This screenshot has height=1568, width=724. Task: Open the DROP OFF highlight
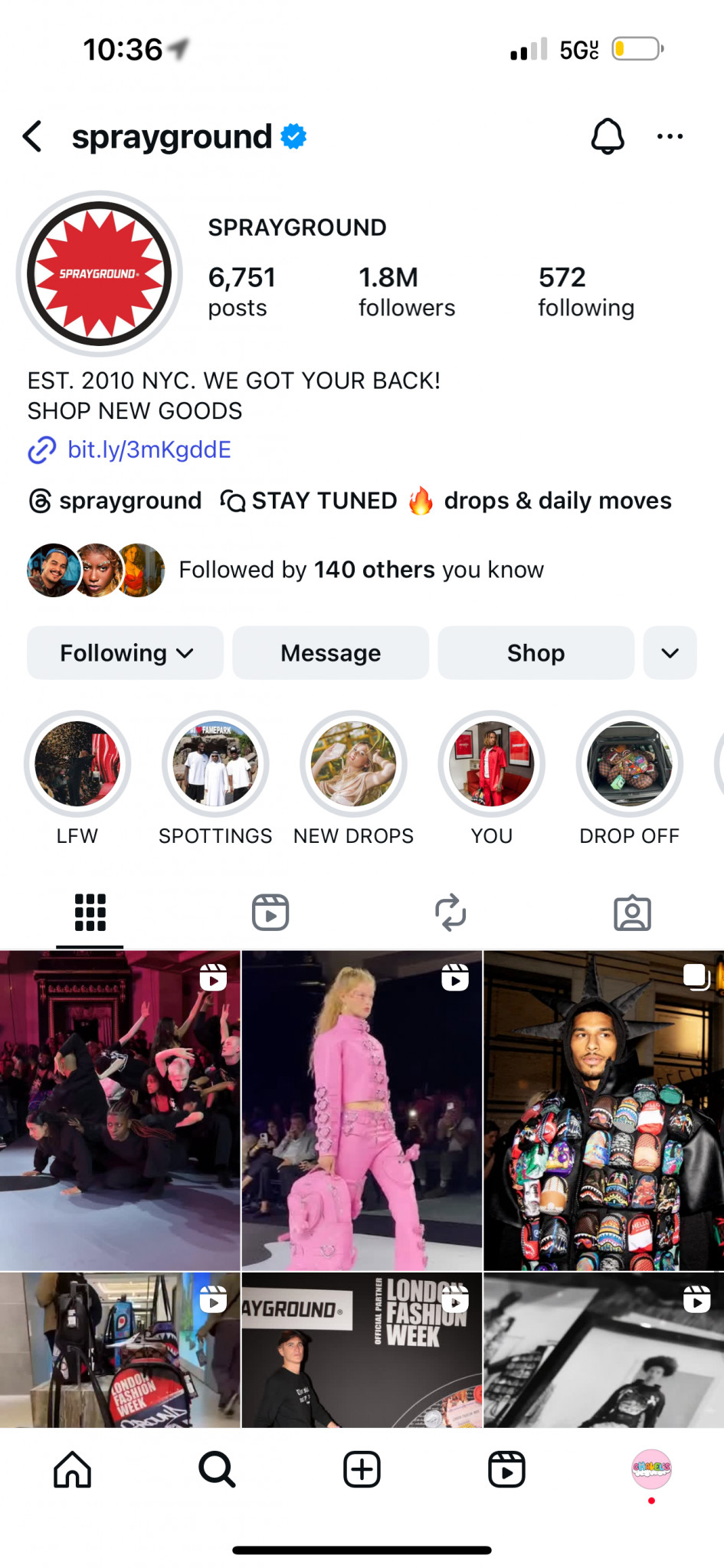coord(629,764)
